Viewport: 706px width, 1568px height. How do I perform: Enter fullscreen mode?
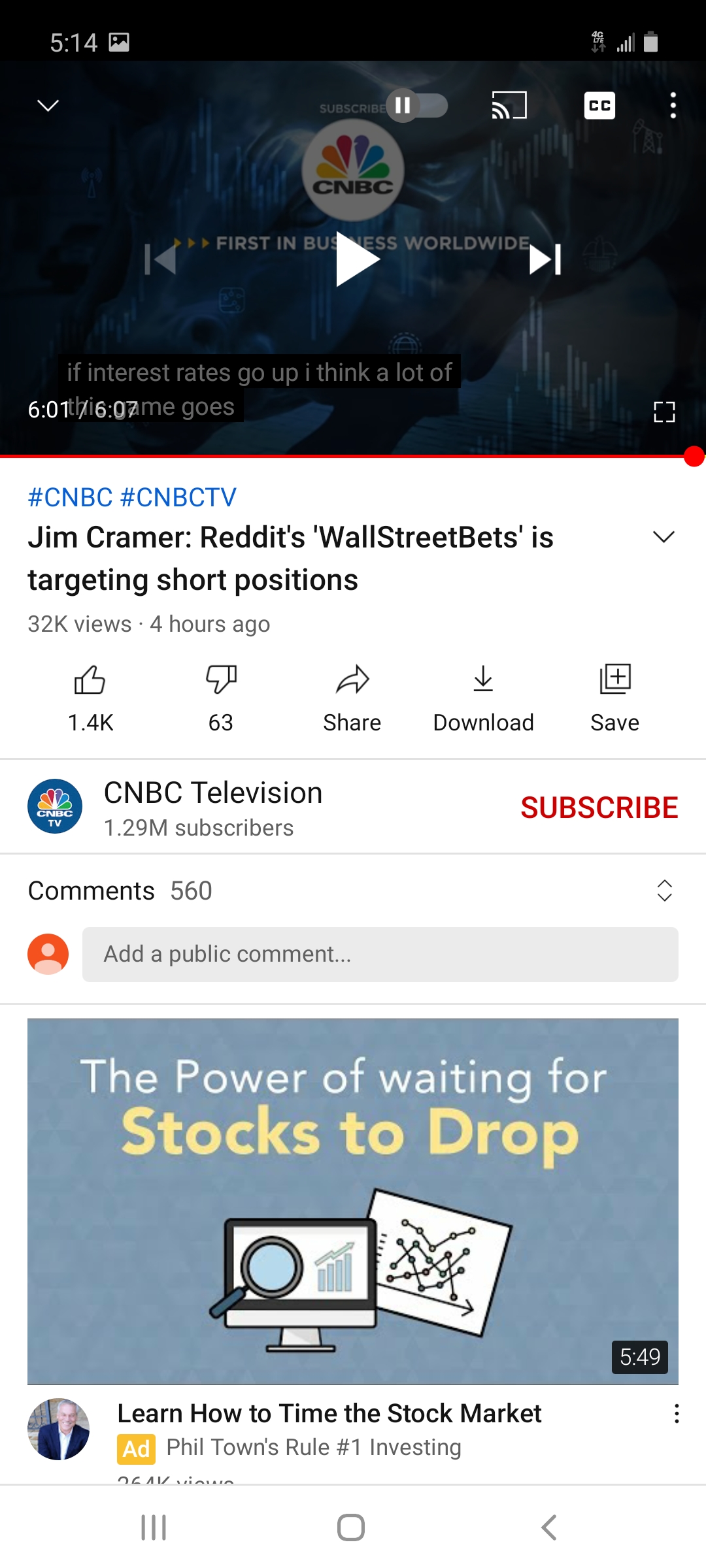(x=664, y=412)
